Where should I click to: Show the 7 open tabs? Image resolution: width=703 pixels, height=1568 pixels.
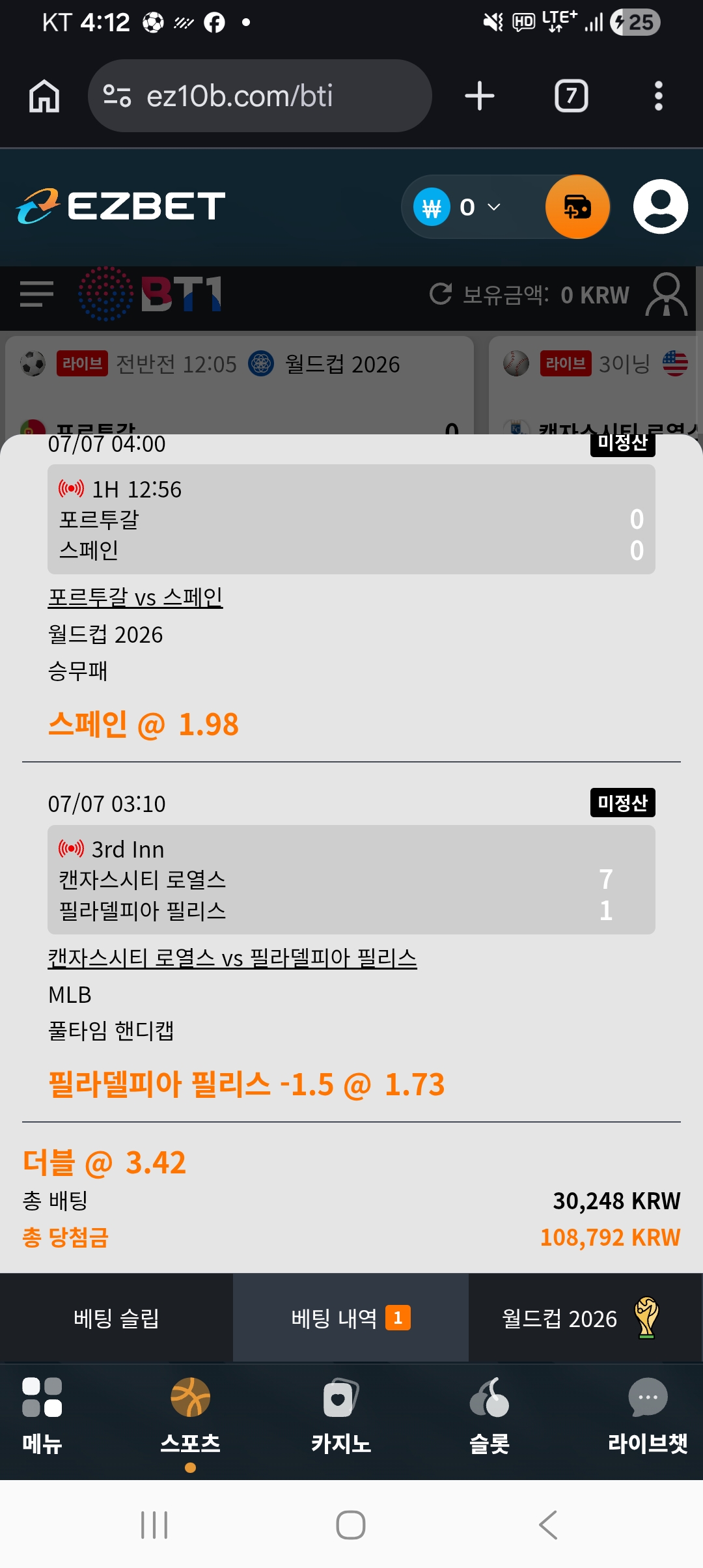point(571,96)
